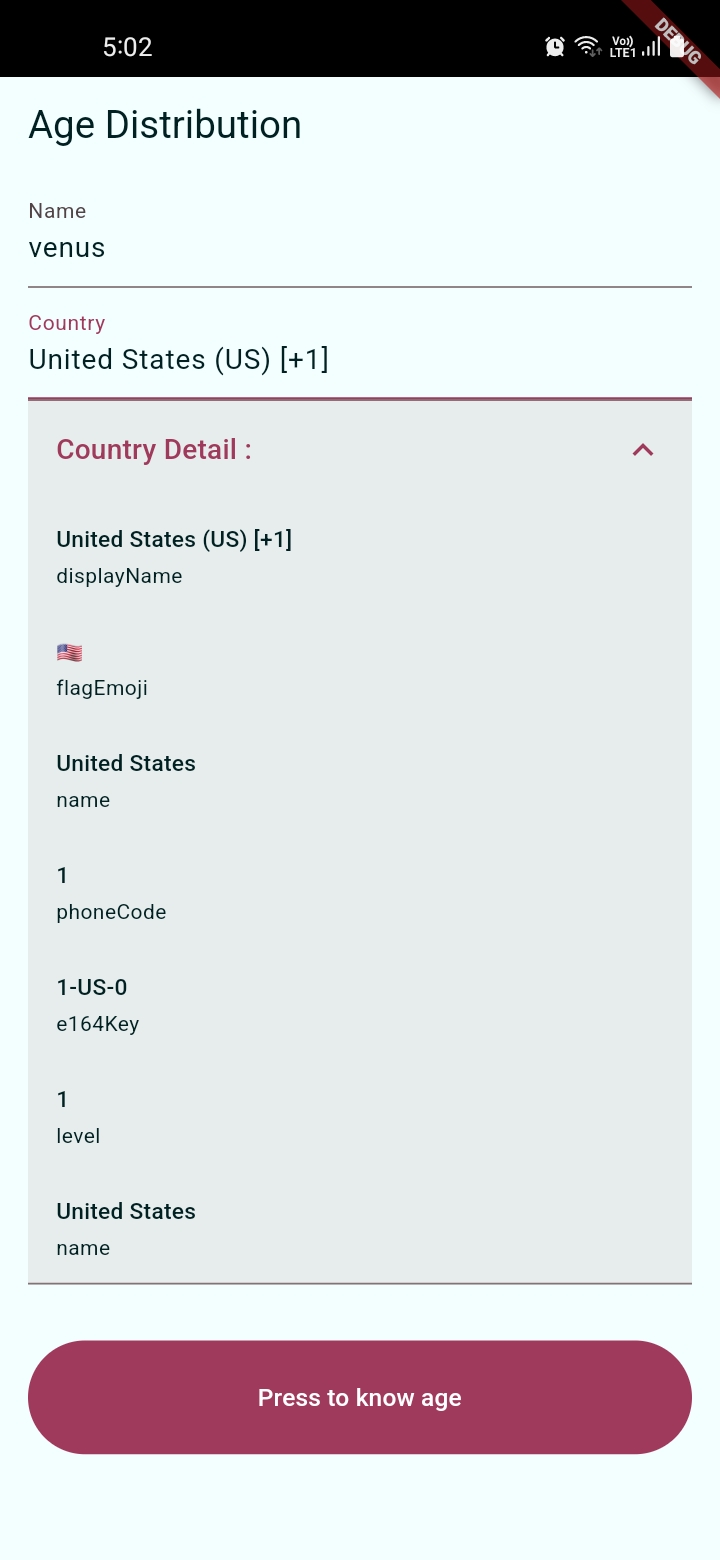
Task: Collapse the Country Detail section
Action: tap(642, 450)
